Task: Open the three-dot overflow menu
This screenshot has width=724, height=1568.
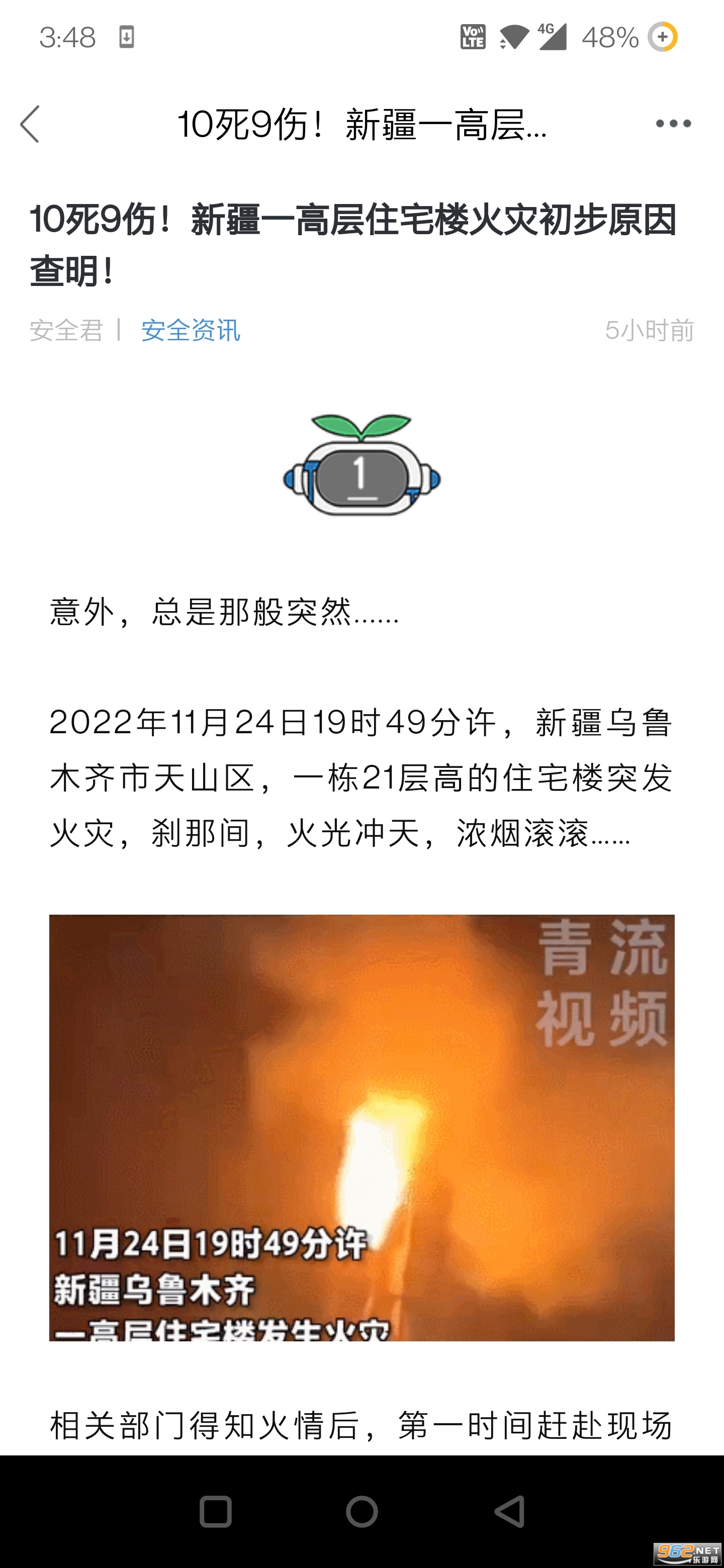Action: click(673, 124)
